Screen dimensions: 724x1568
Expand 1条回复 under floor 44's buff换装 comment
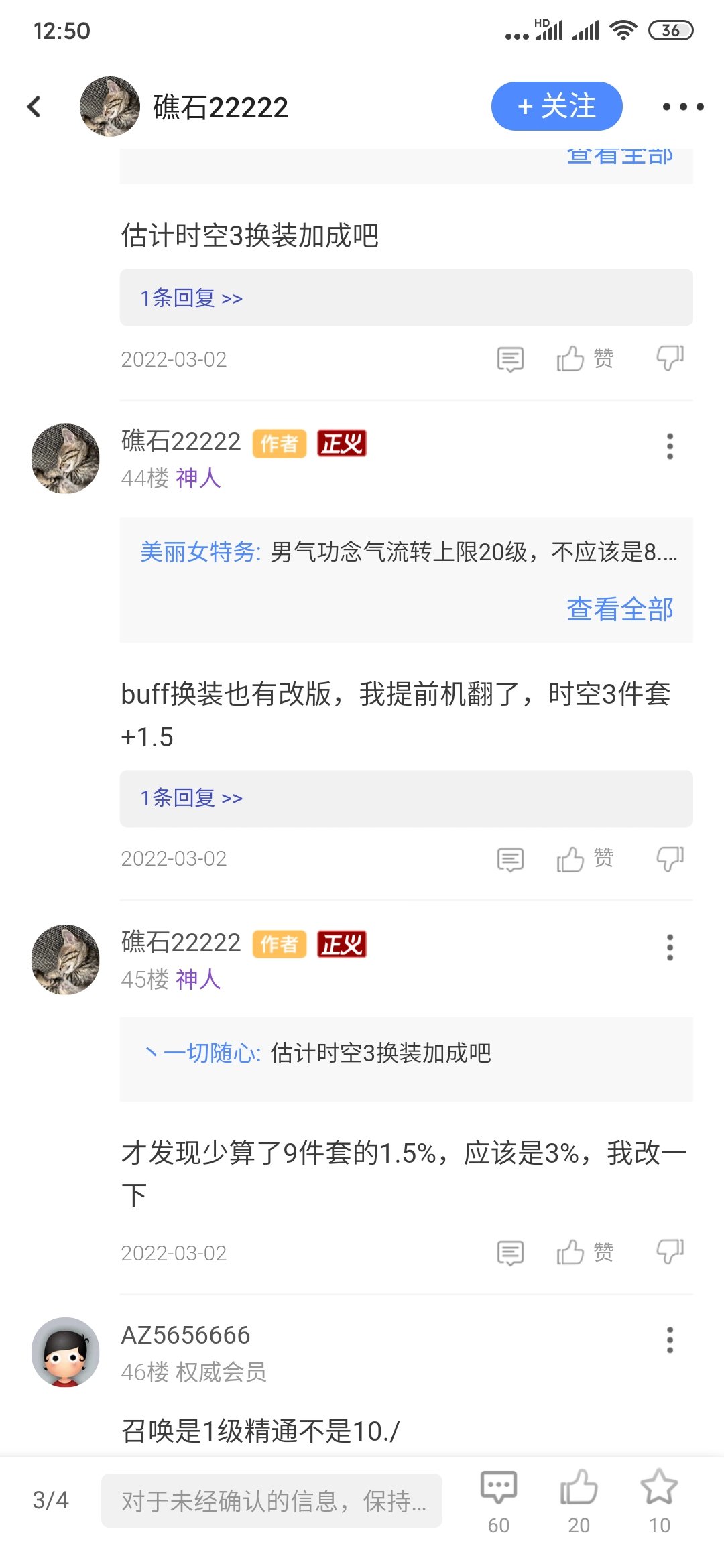192,798
